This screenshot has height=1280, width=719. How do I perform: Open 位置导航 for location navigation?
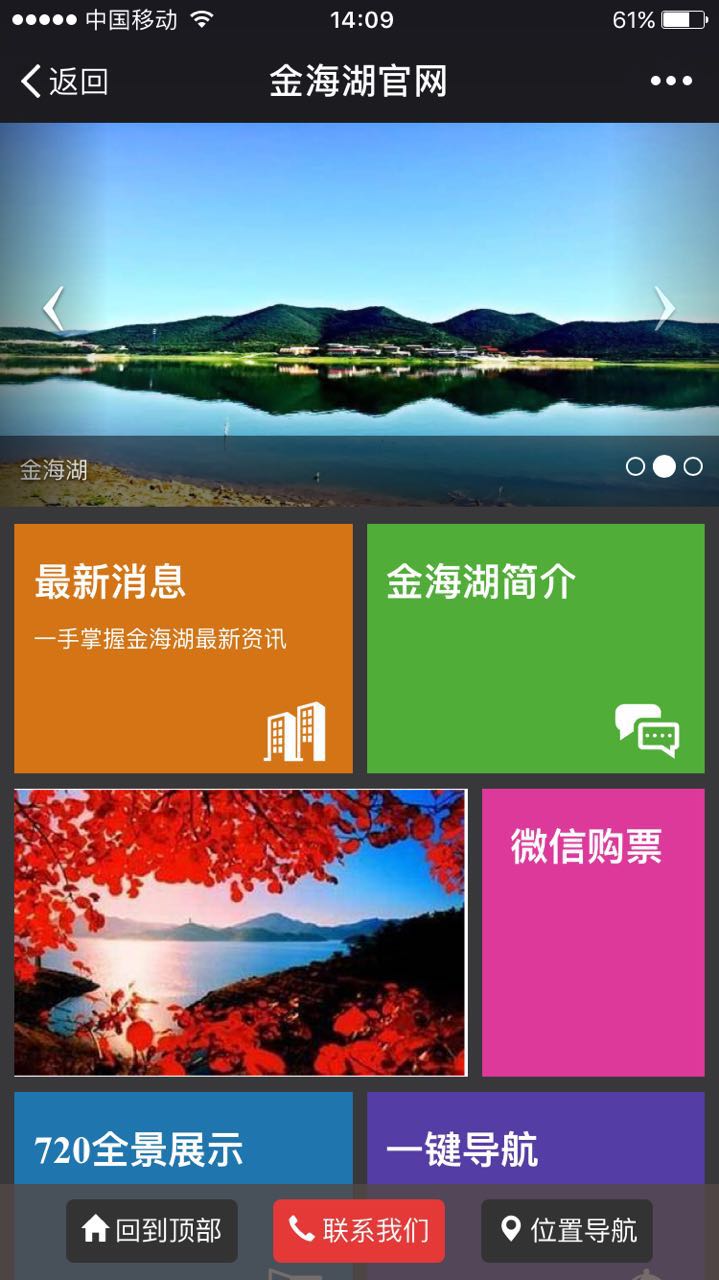coord(567,1230)
